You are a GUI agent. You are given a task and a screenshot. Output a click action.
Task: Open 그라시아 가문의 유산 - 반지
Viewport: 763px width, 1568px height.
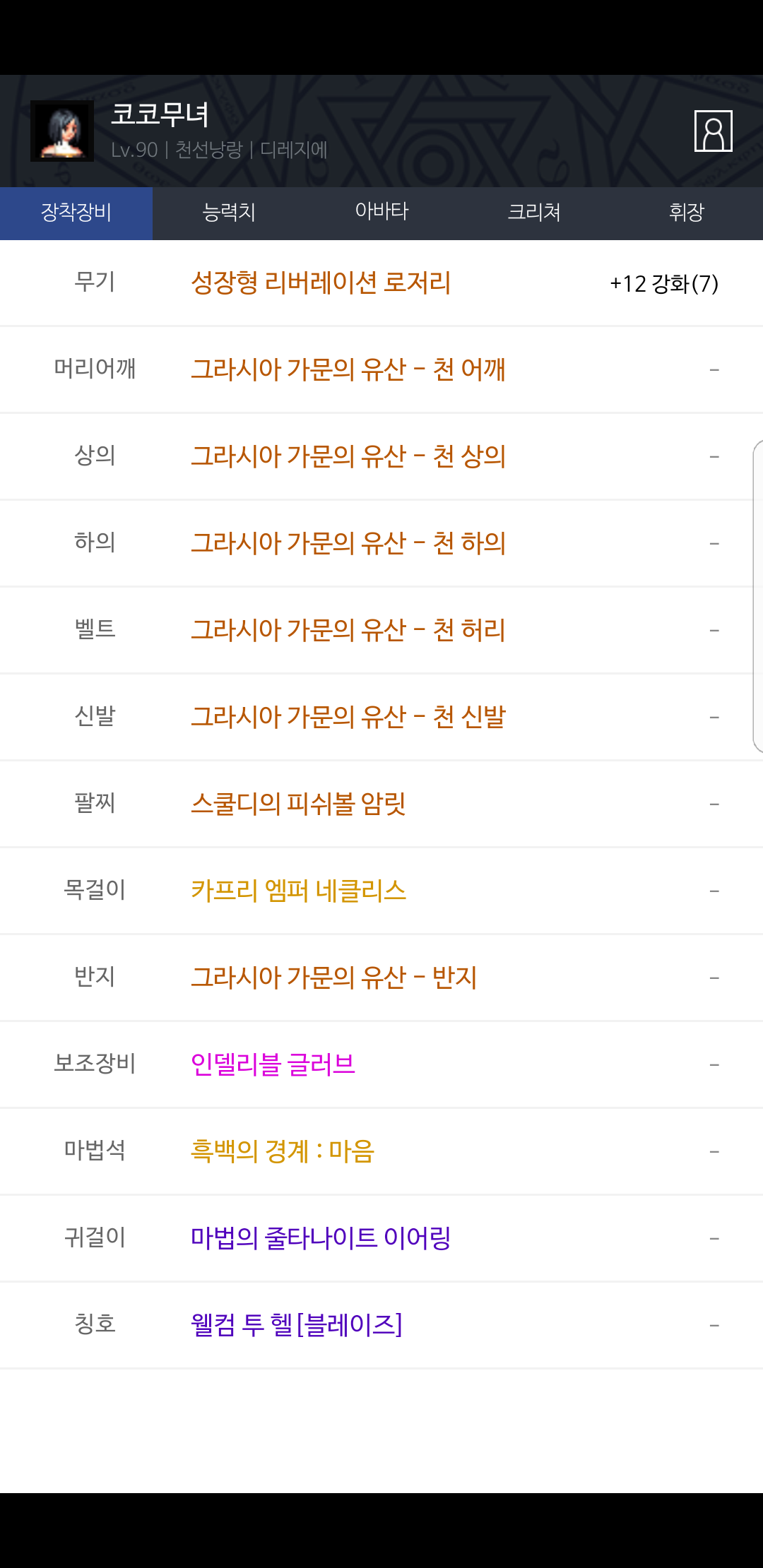[334, 978]
